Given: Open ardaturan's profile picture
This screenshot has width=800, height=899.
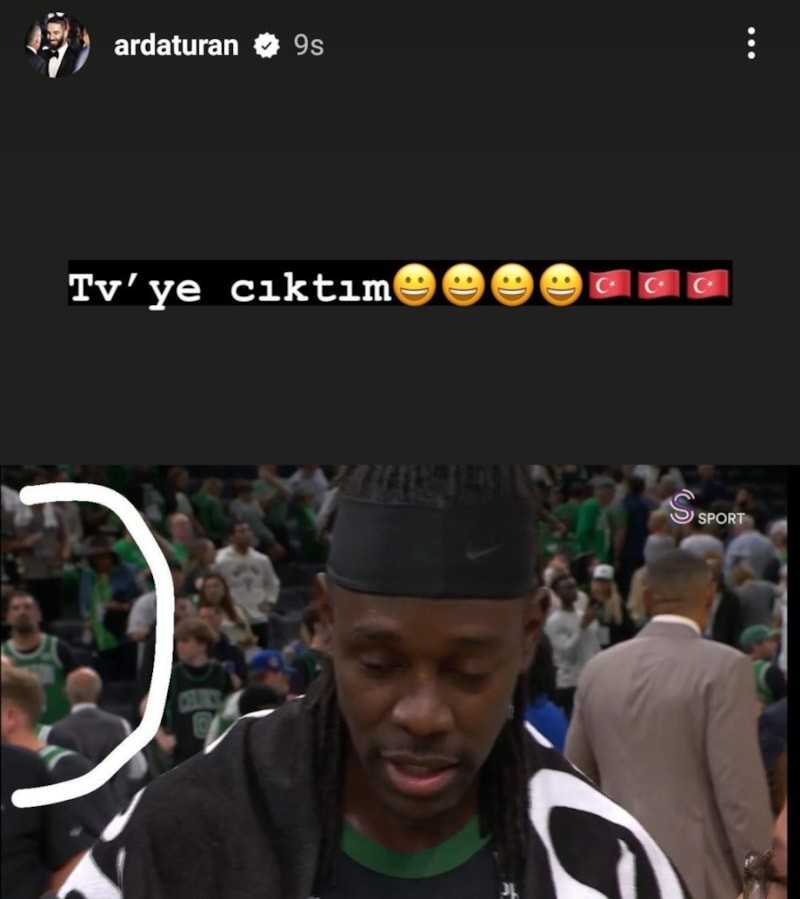Looking at the screenshot, I should (57, 45).
